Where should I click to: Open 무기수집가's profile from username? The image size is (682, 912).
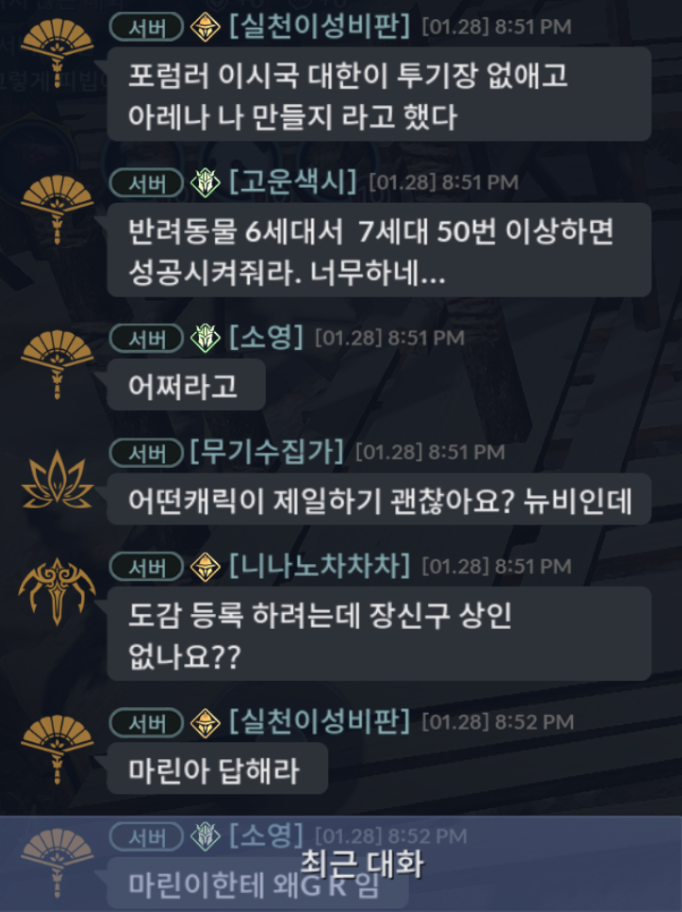267,452
